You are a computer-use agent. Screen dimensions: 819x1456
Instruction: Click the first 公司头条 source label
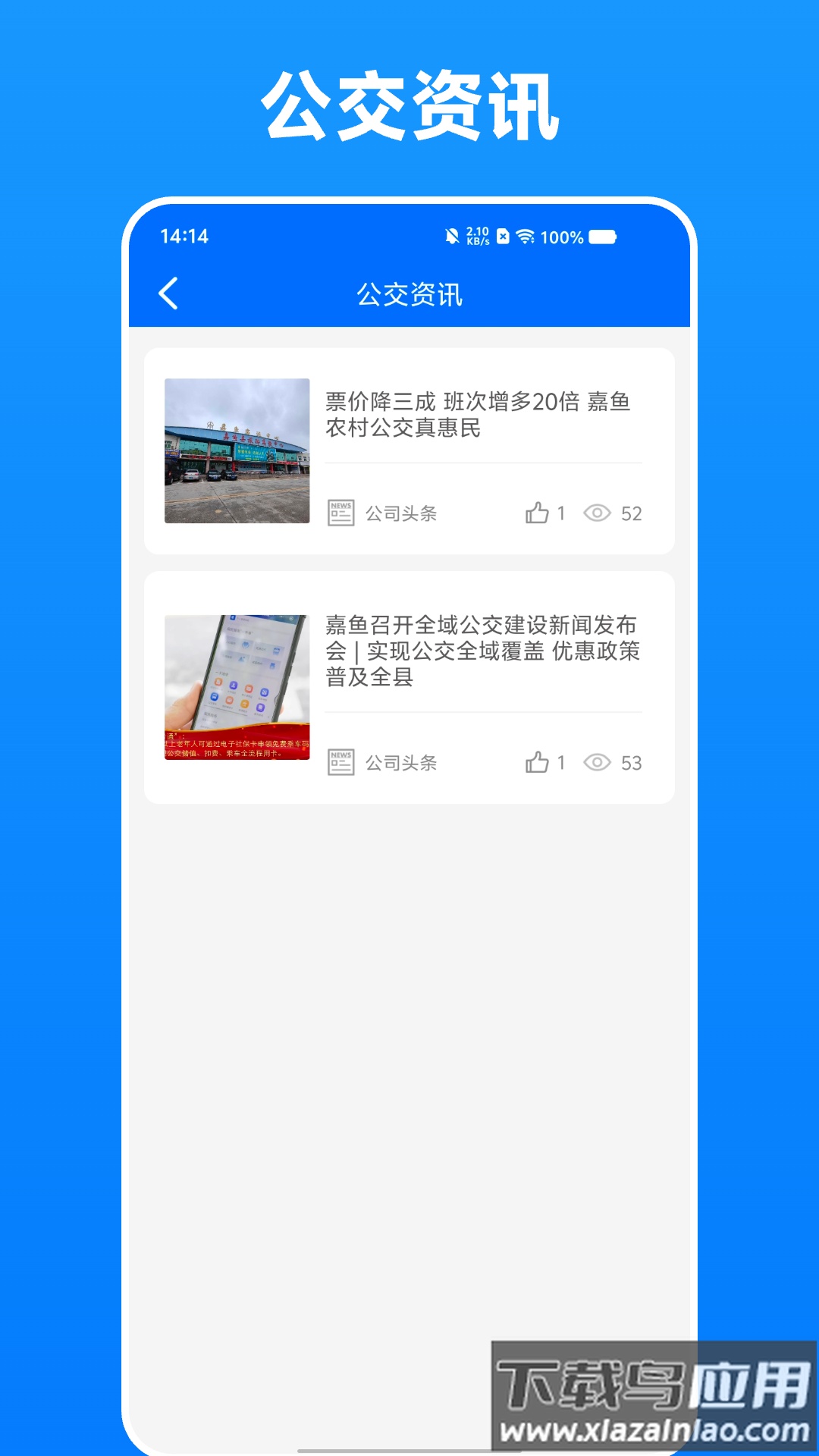tap(403, 513)
